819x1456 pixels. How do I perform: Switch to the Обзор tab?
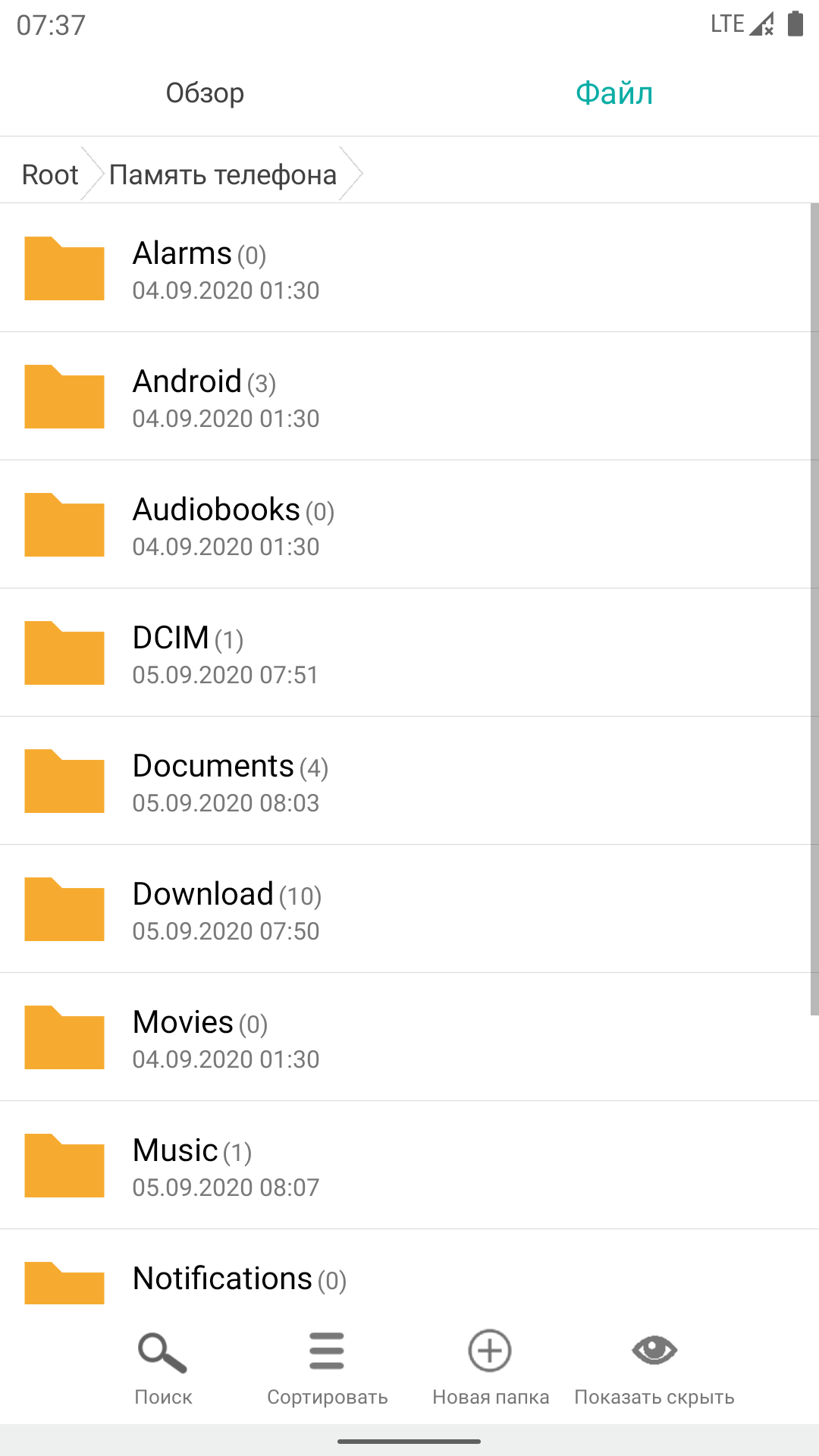click(205, 93)
